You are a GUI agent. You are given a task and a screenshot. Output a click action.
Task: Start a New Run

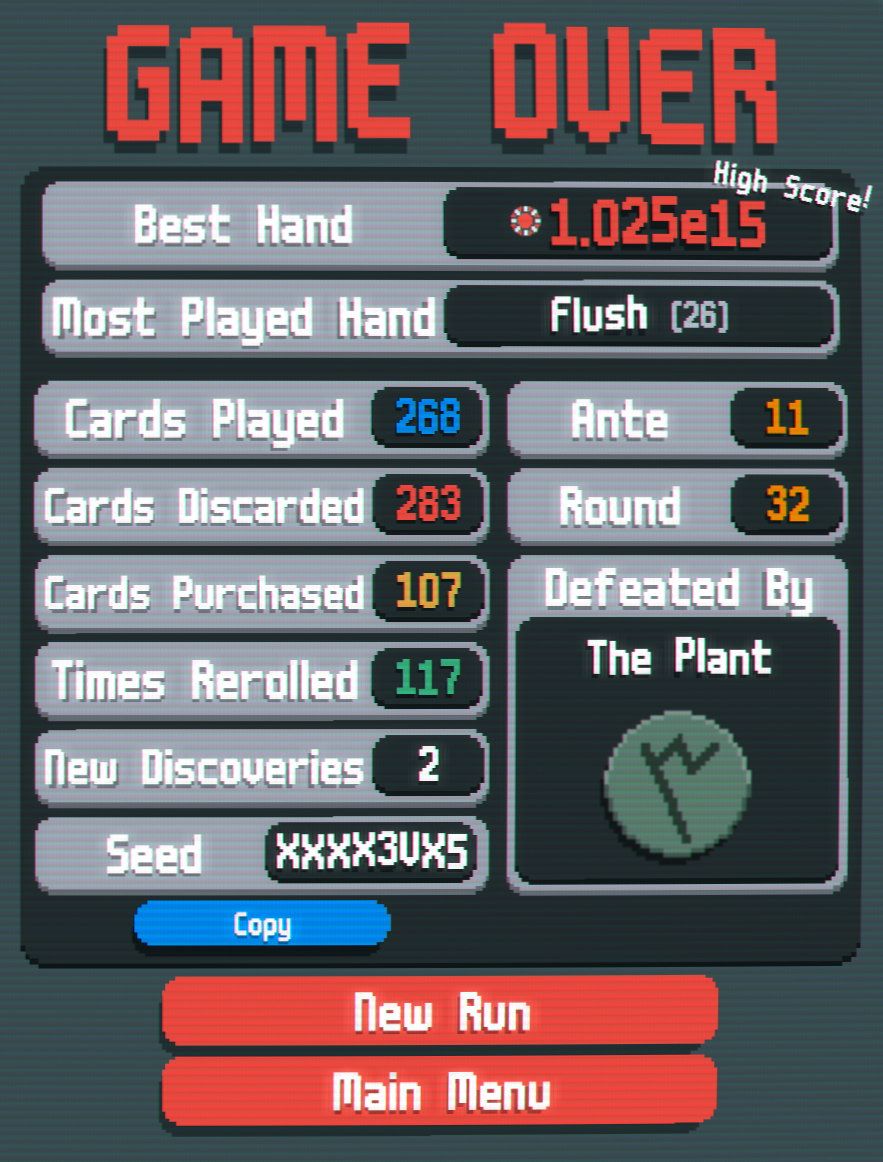[440, 1013]
